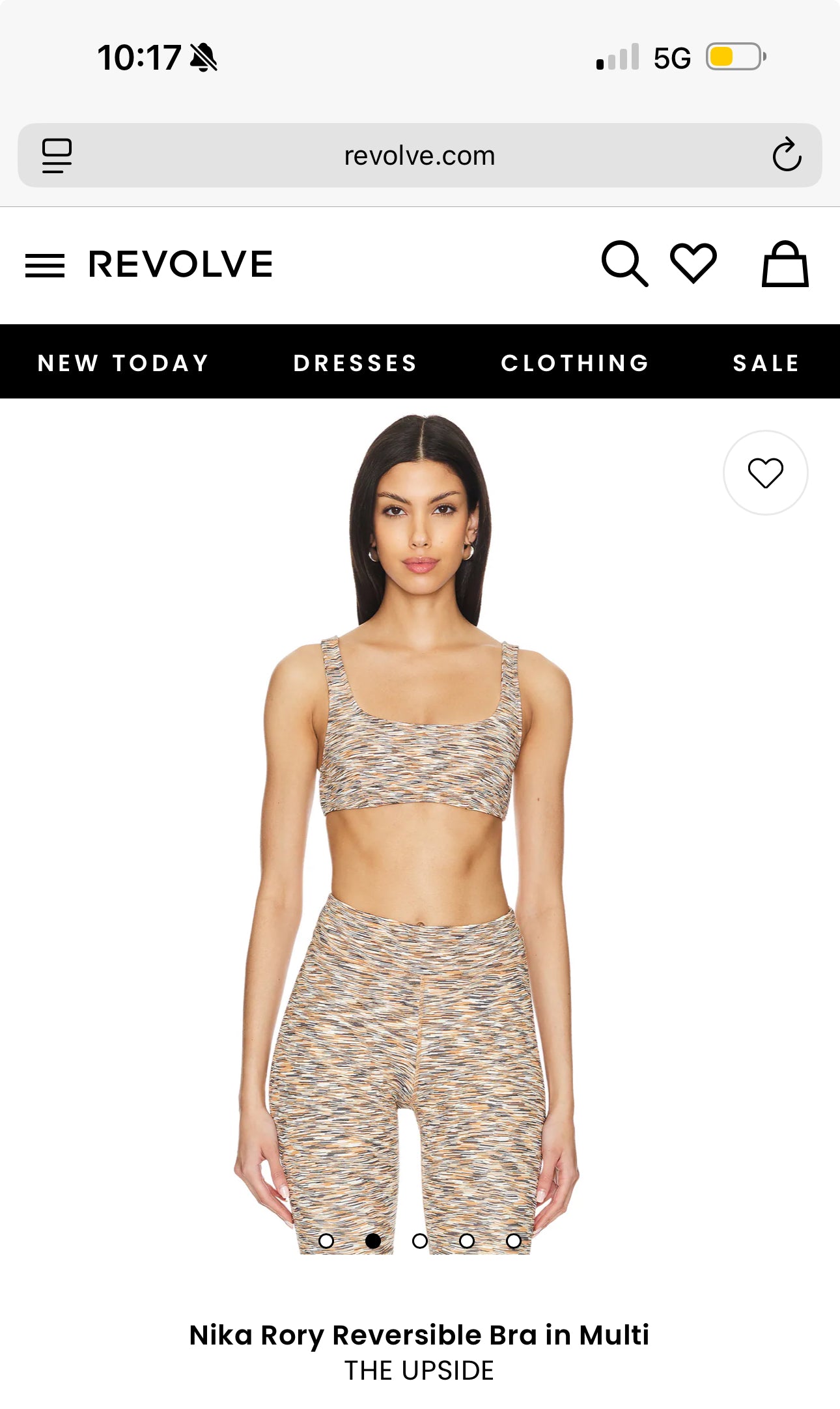Favorite this Nika Rory bra
The height and width of the screenshot is (1409, 840).
point(765,473)
